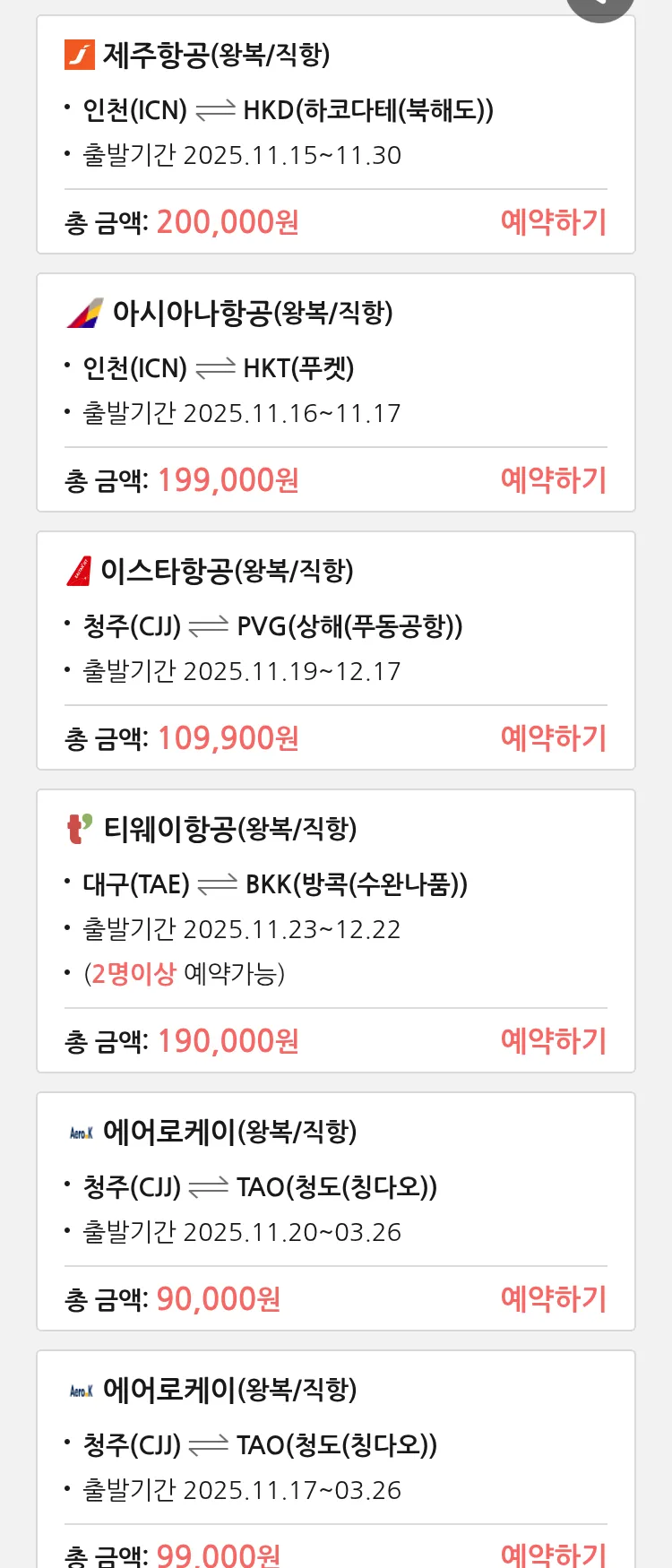Image resolution: width=672 pixels, height=1568 pixels.
Task: Click 예약하기 on the 90,000원 Aero K deal
Action: point(553,1298)
